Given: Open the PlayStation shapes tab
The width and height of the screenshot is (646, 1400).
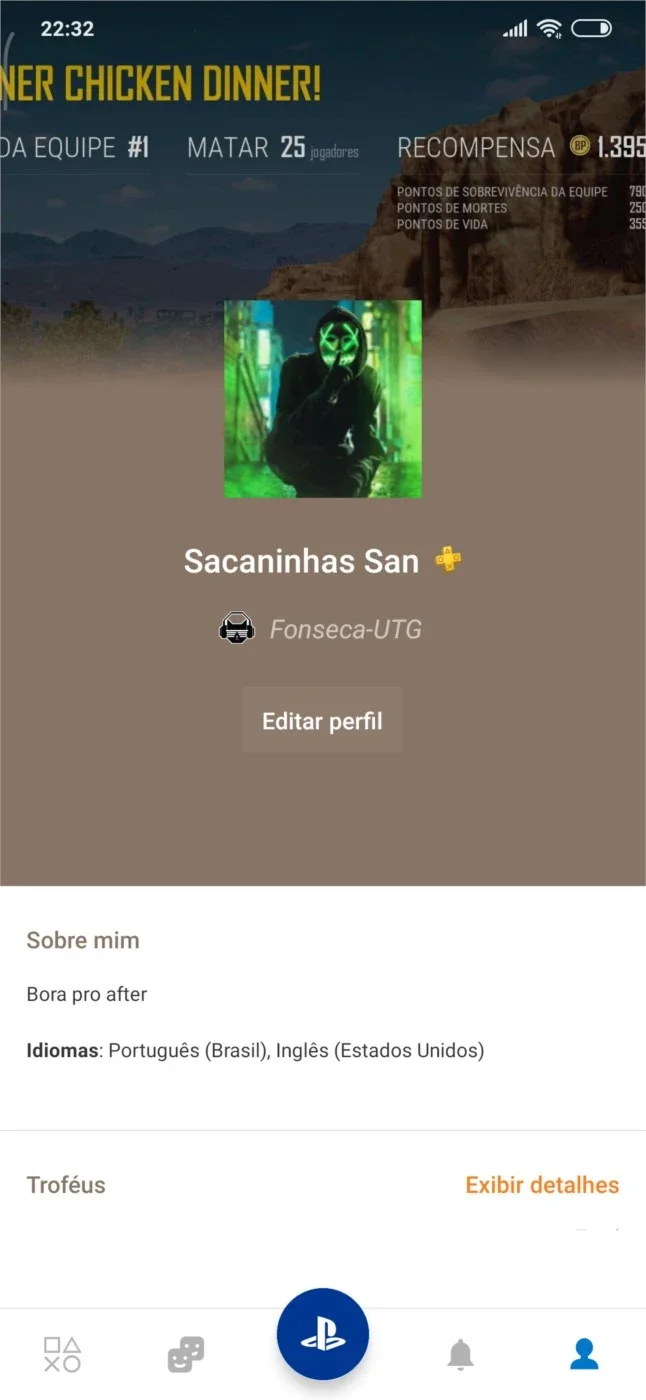Looking at the screenshot, I should coord(62,1354).
